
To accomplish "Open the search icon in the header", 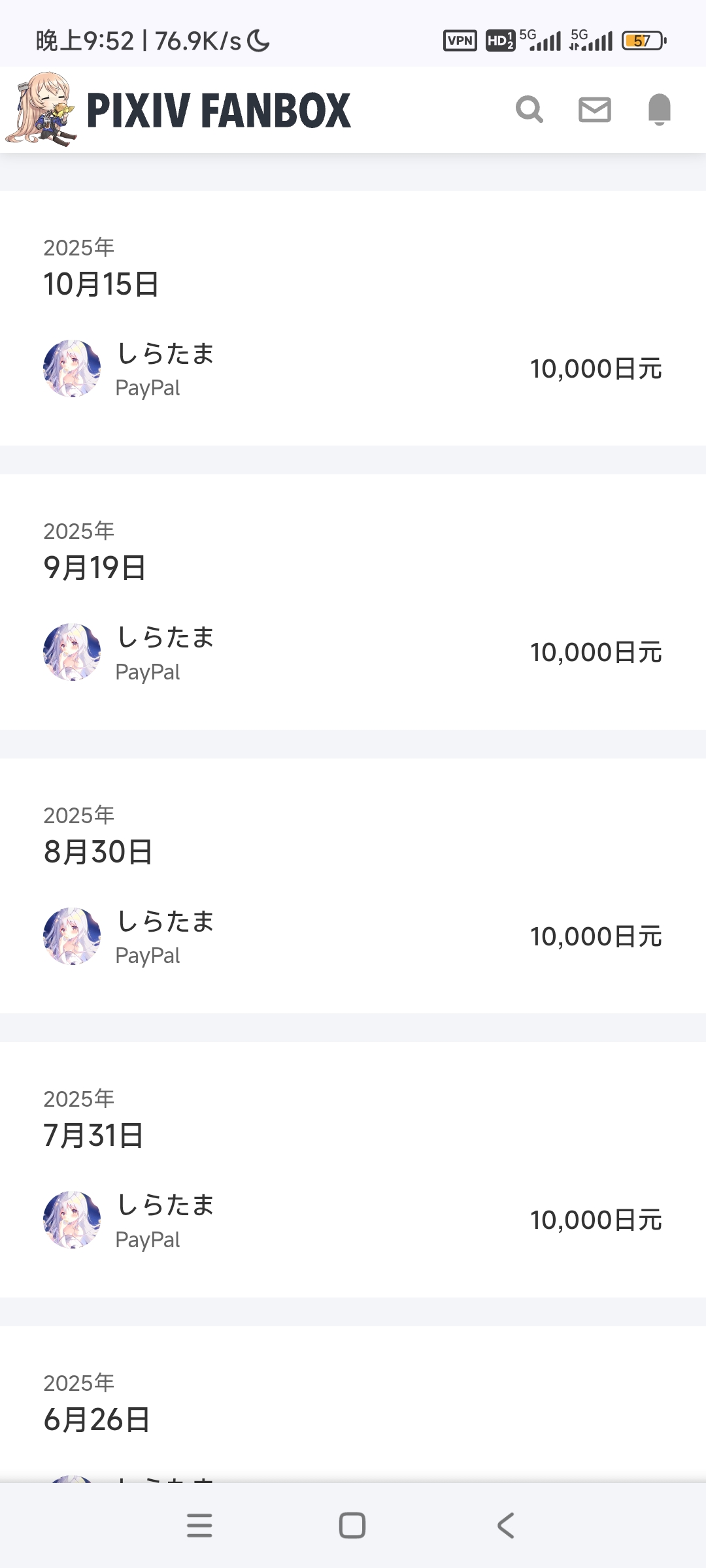I will (529, 109).
